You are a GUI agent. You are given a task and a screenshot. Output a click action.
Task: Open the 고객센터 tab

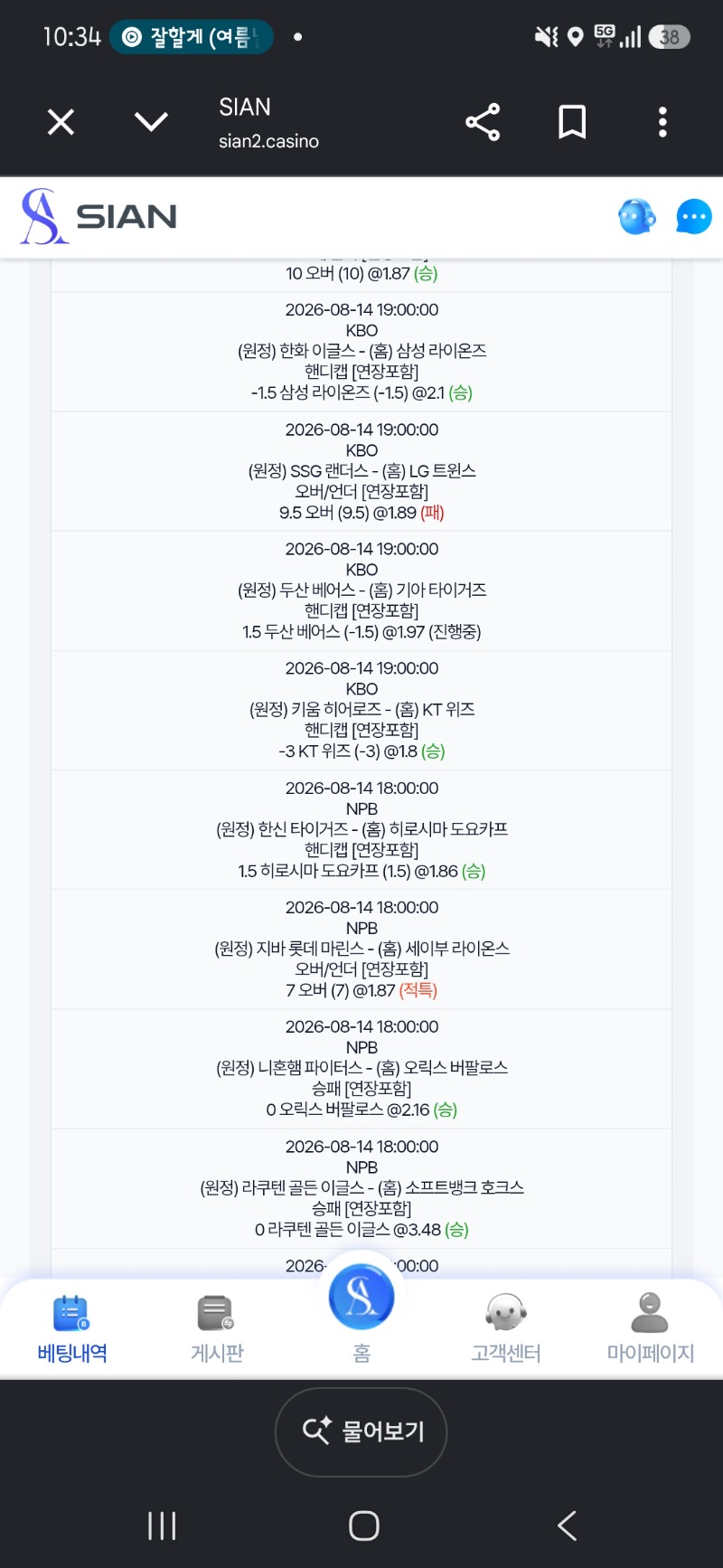(506, 1328)
